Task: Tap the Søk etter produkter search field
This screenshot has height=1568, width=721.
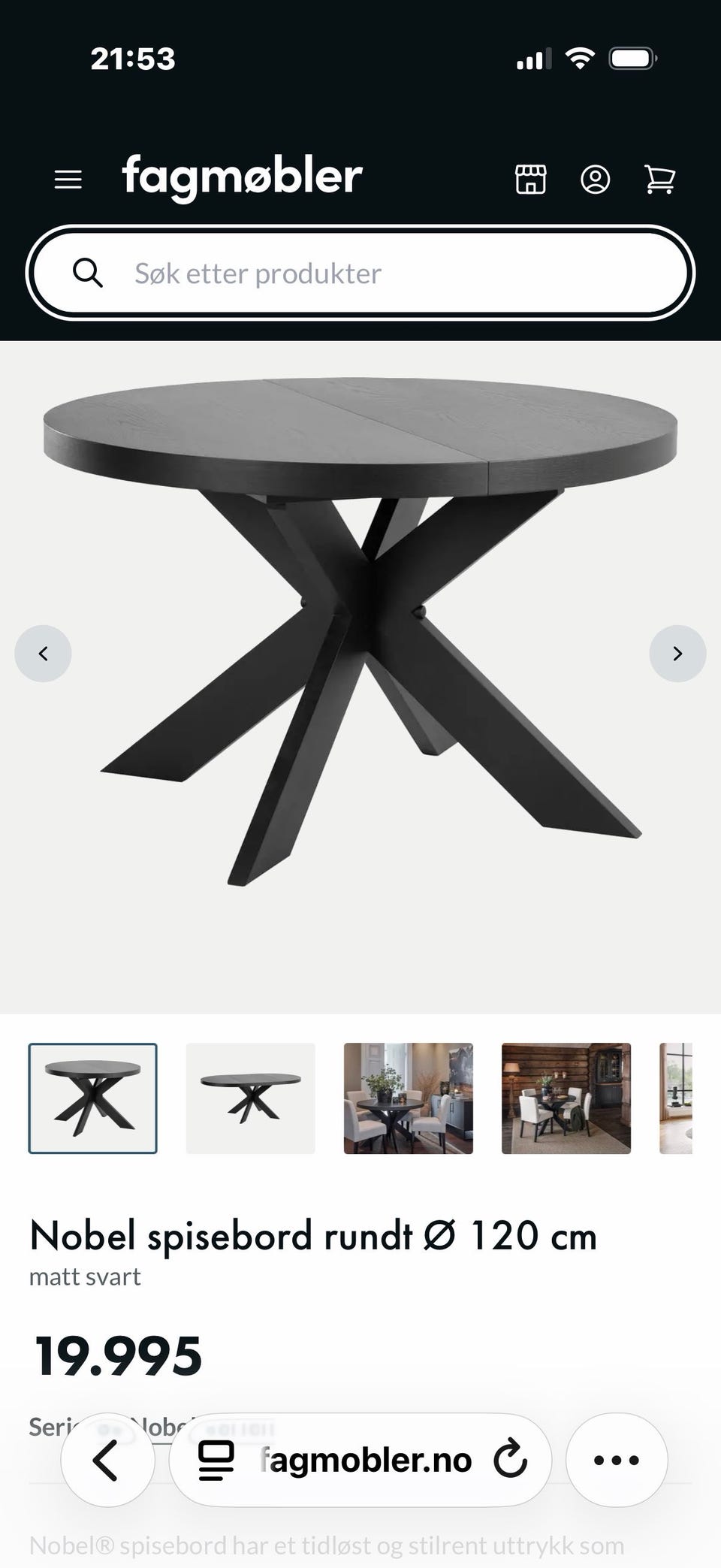Action: [360, 273]
